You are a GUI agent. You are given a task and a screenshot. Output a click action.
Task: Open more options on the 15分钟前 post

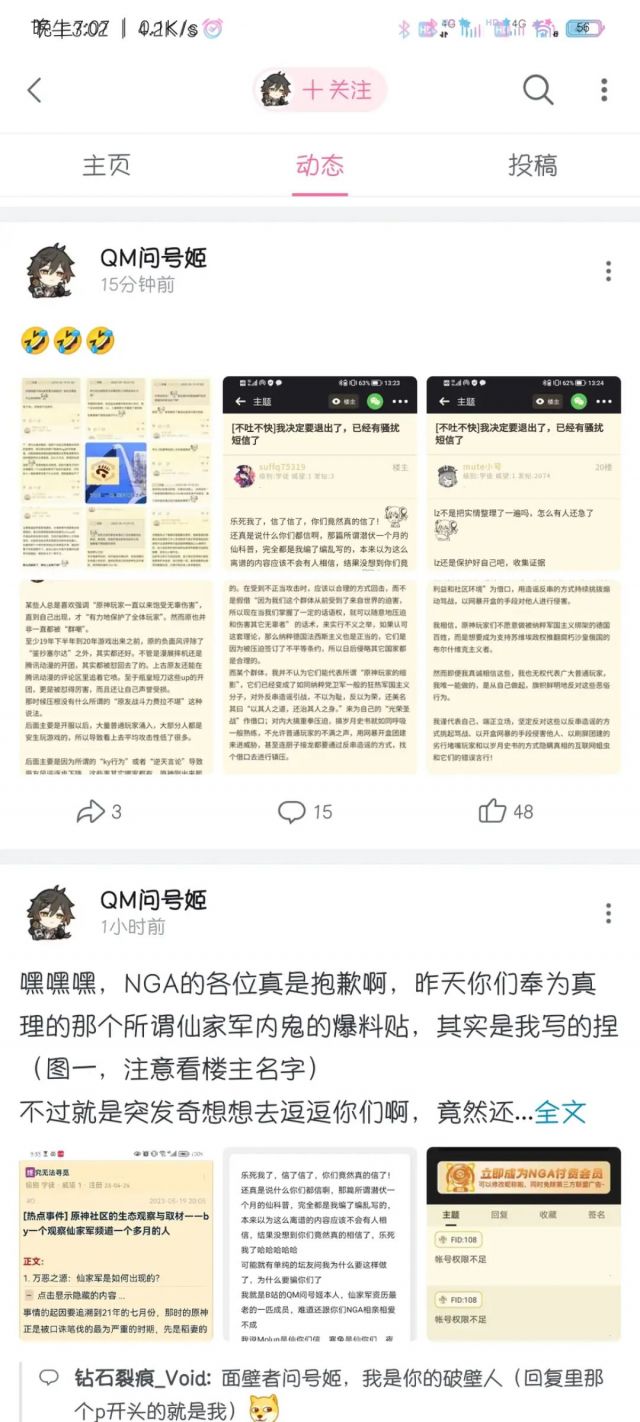tap(608, 271)
